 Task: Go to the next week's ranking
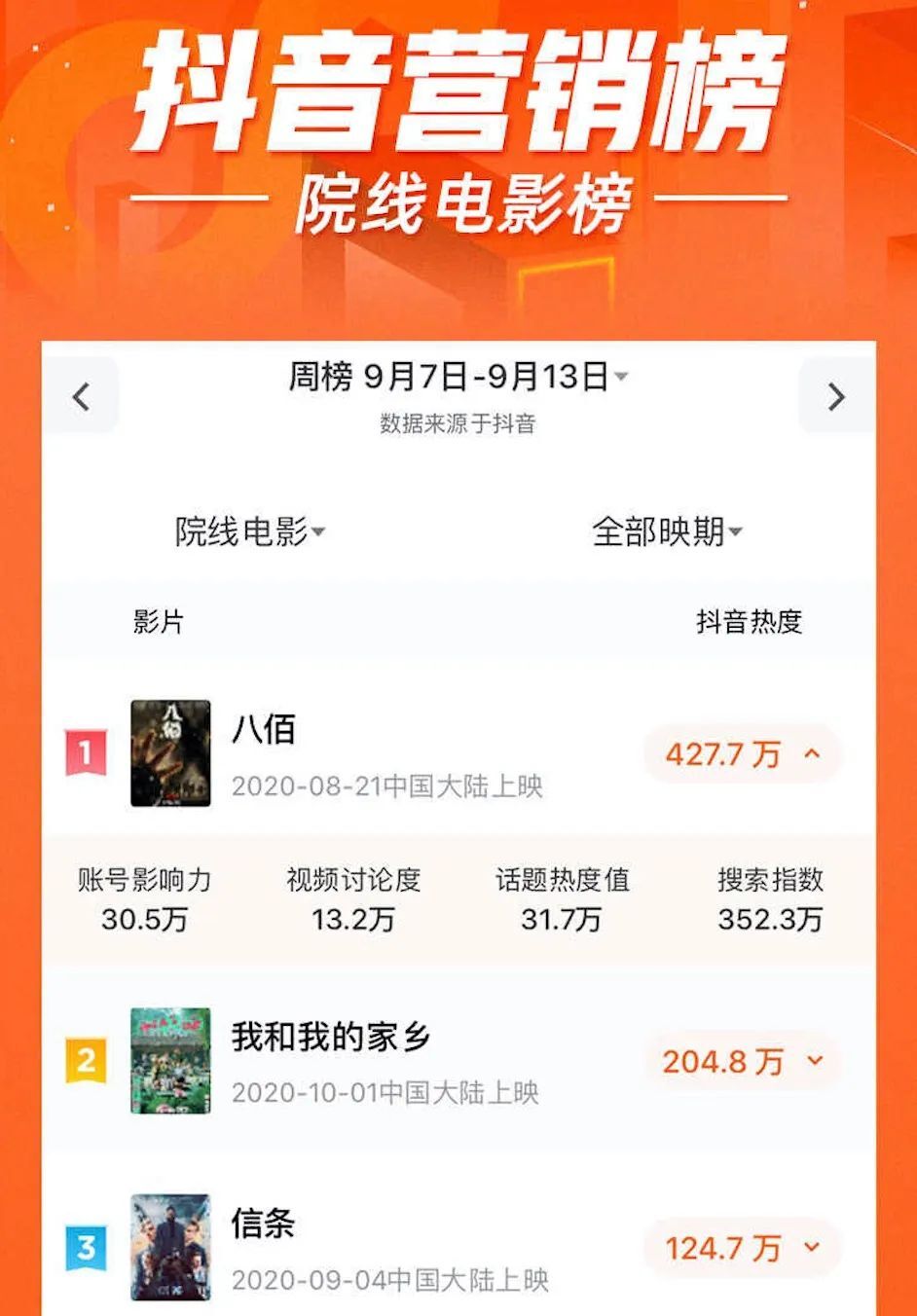835,396
